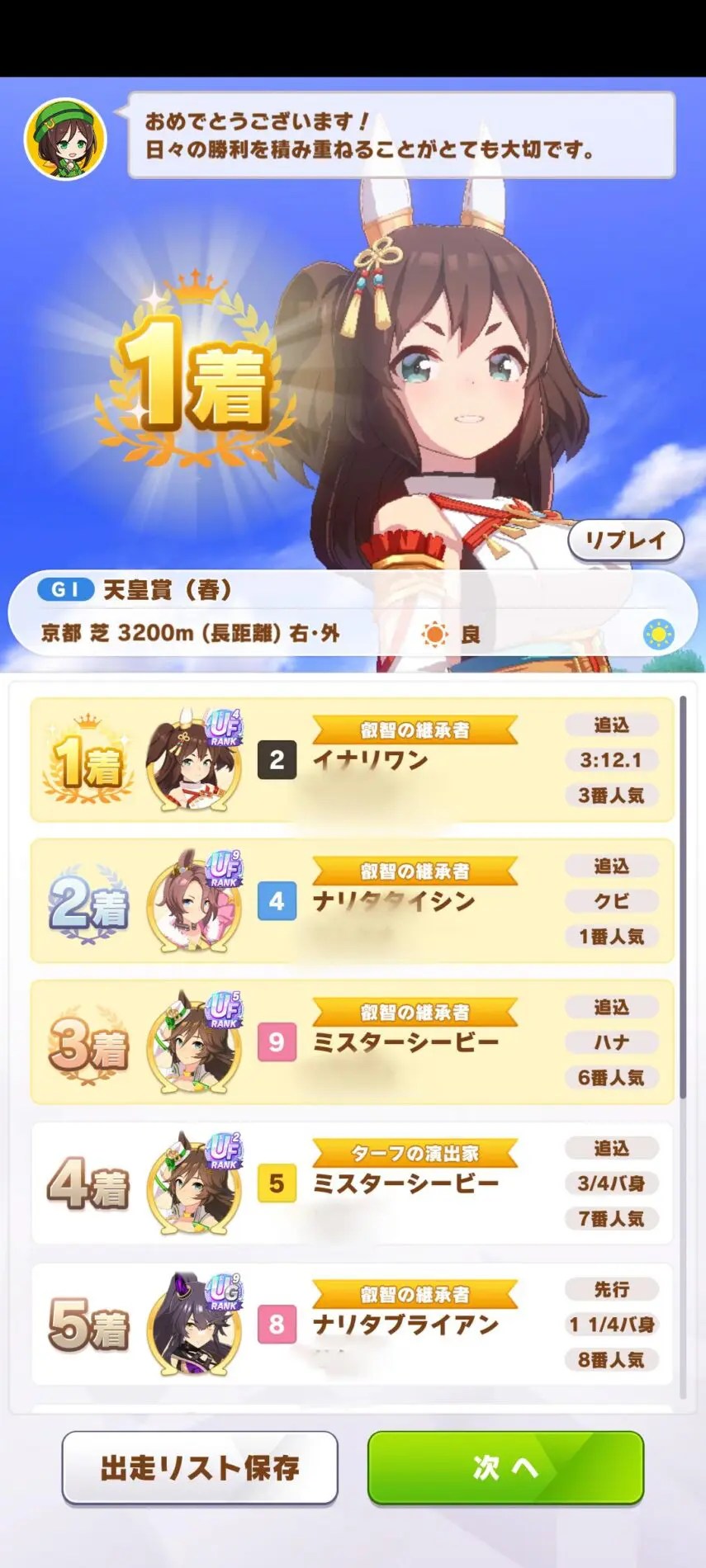Select 3rd place ミスターシービー row
The image size is (706, 1568).
point(352,1042)
